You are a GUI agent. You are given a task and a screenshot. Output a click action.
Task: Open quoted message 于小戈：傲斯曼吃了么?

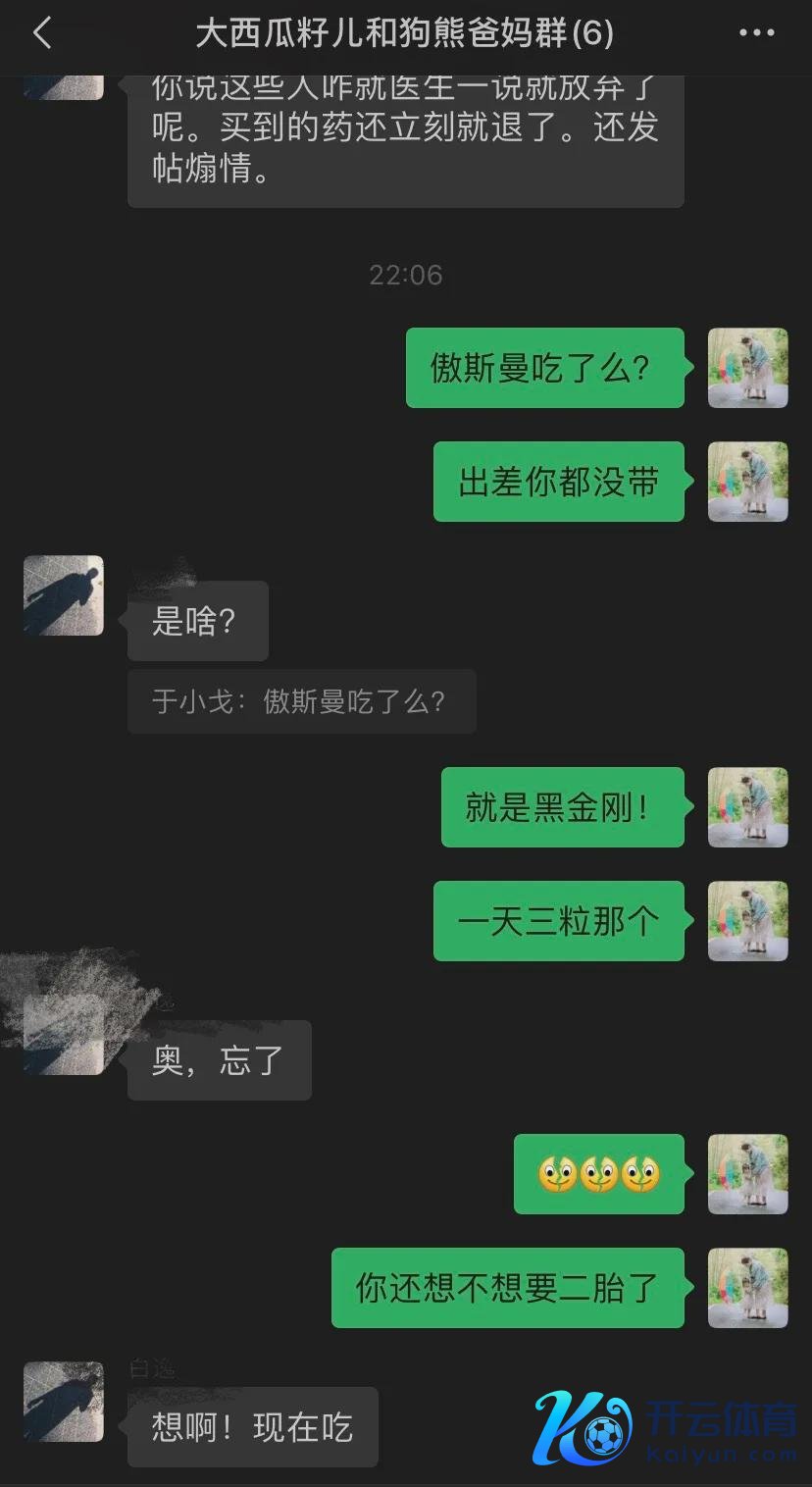[x=301, y=701]
